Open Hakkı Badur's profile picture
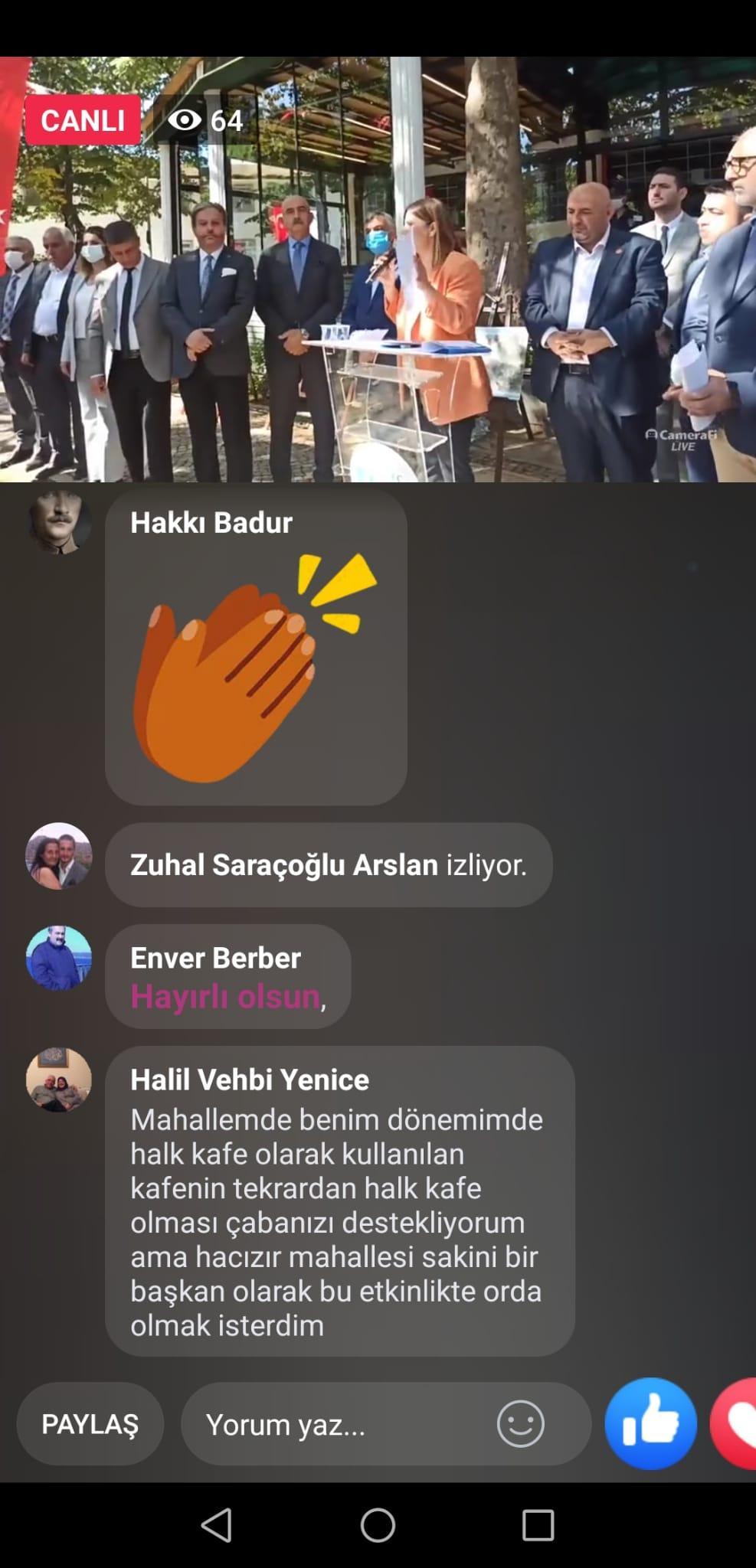756x1568 pixels. click(59, 521)
